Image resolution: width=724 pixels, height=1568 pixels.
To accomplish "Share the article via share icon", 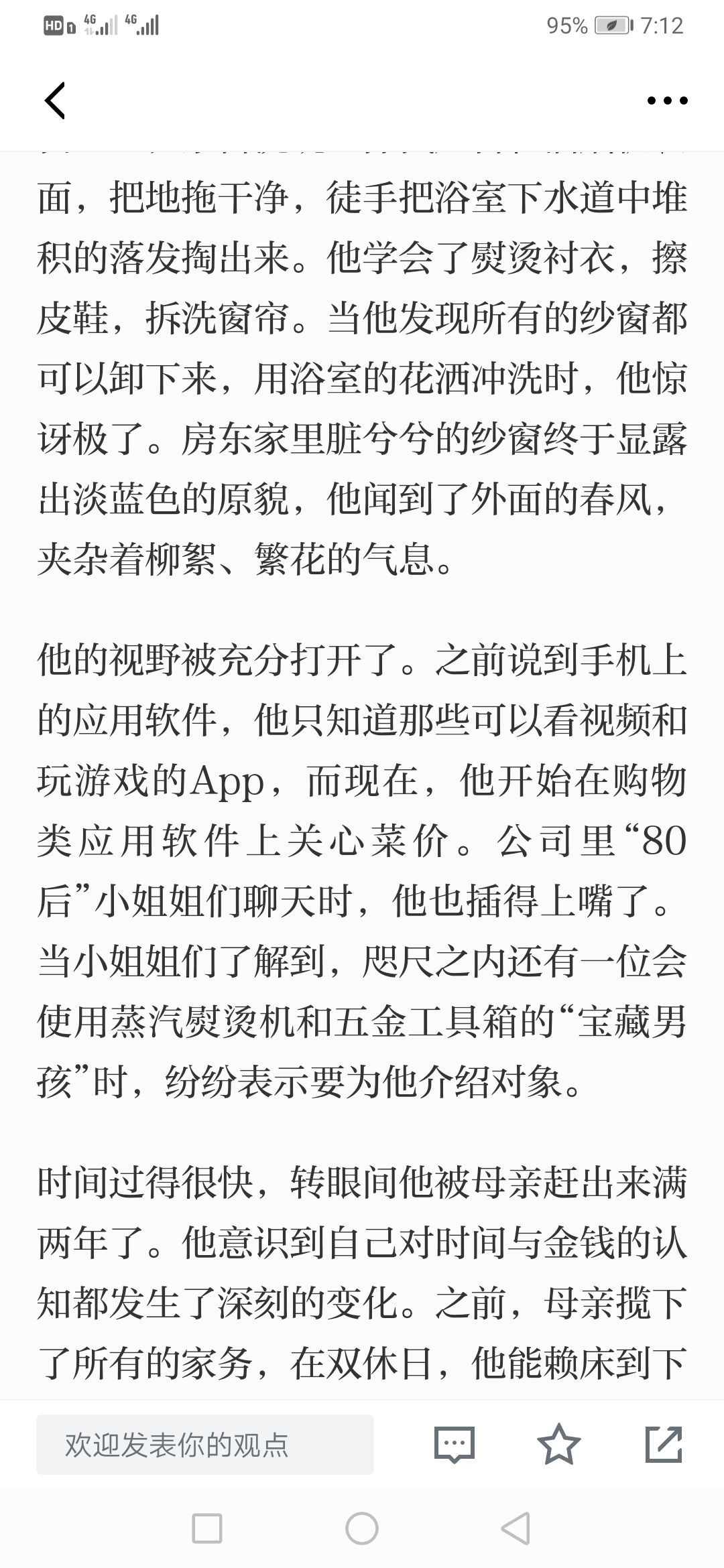I will [664, 1444].
